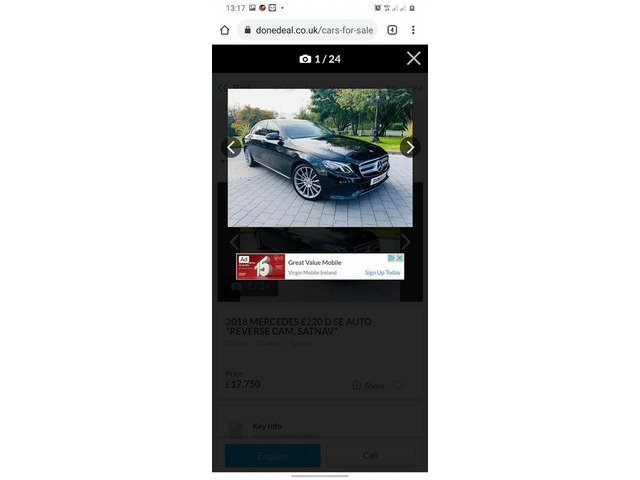This screenshot has width=640, height=480.
Task: Open the Chrome overflow menu
Action: point(413,30)
